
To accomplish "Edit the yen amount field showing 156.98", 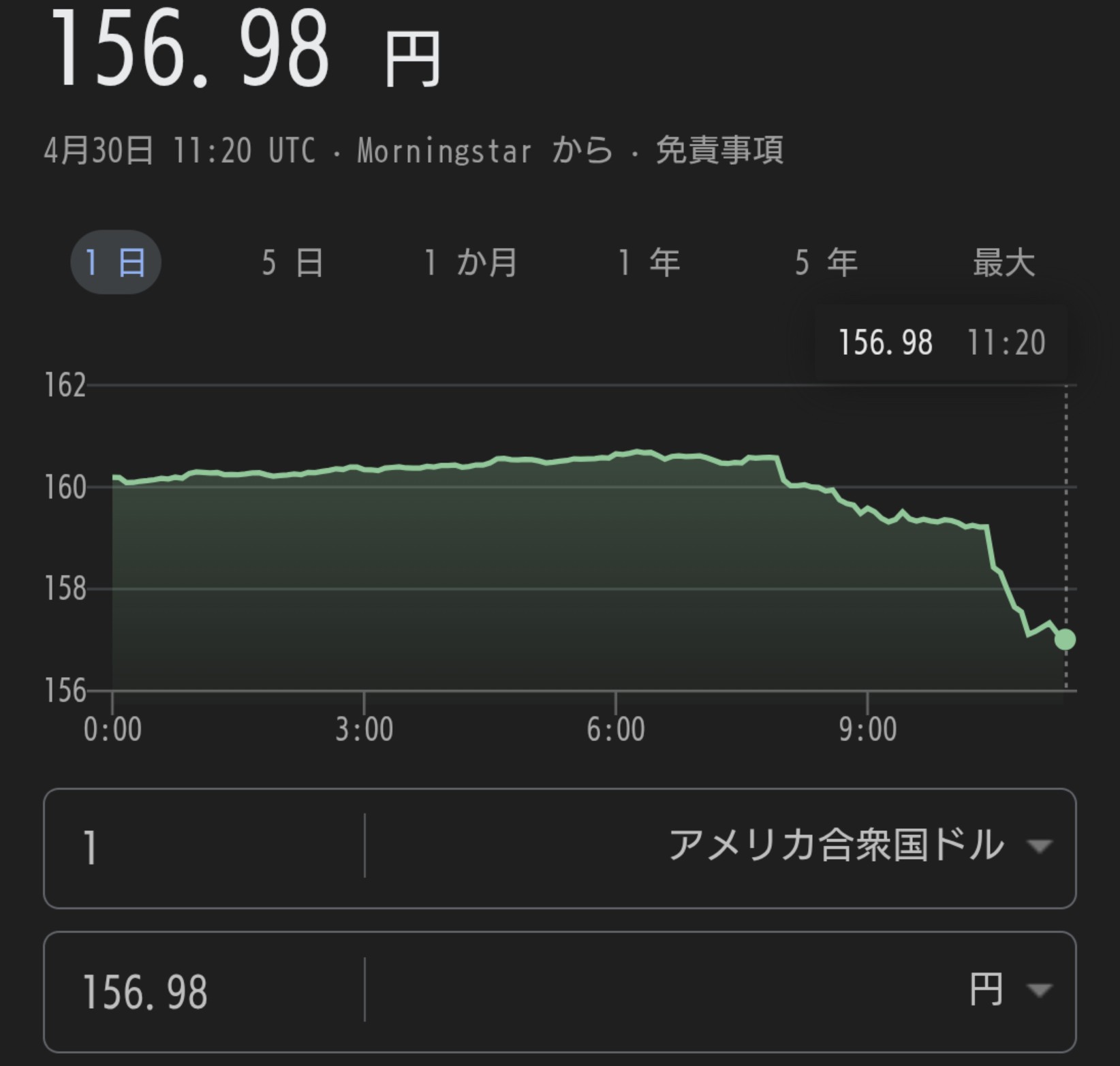I will click(204, 991).
